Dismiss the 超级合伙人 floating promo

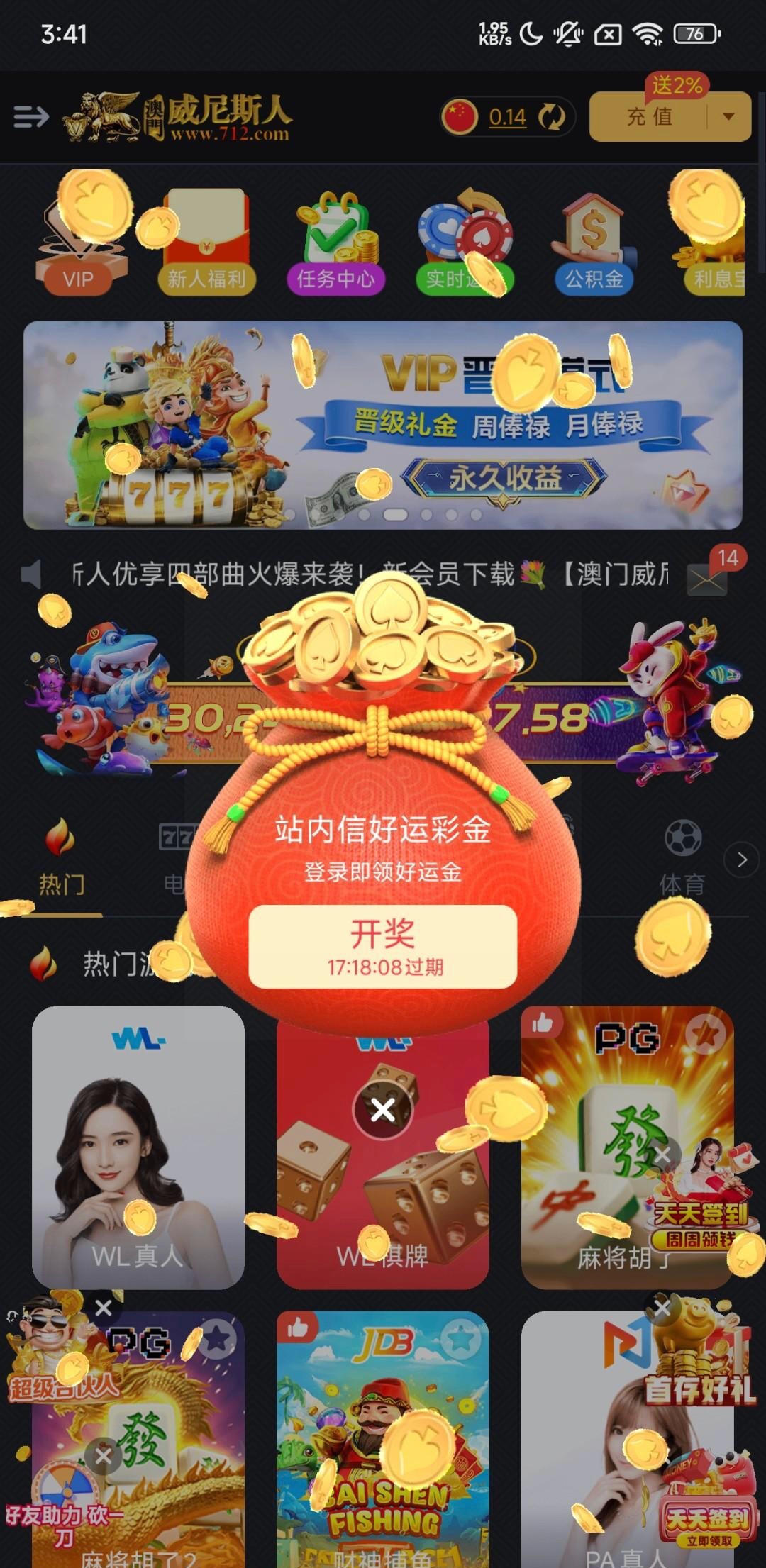coord(104,1308)
